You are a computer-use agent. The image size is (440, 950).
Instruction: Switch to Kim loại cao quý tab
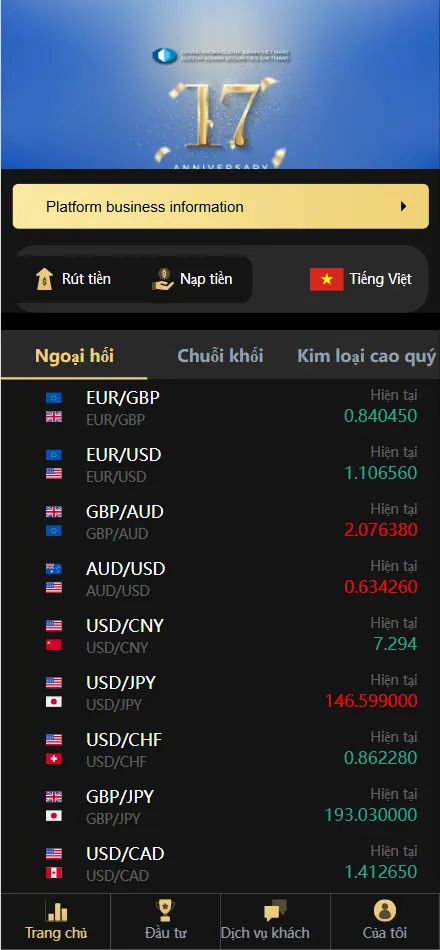pyautogui.click(x=366, y=356)
